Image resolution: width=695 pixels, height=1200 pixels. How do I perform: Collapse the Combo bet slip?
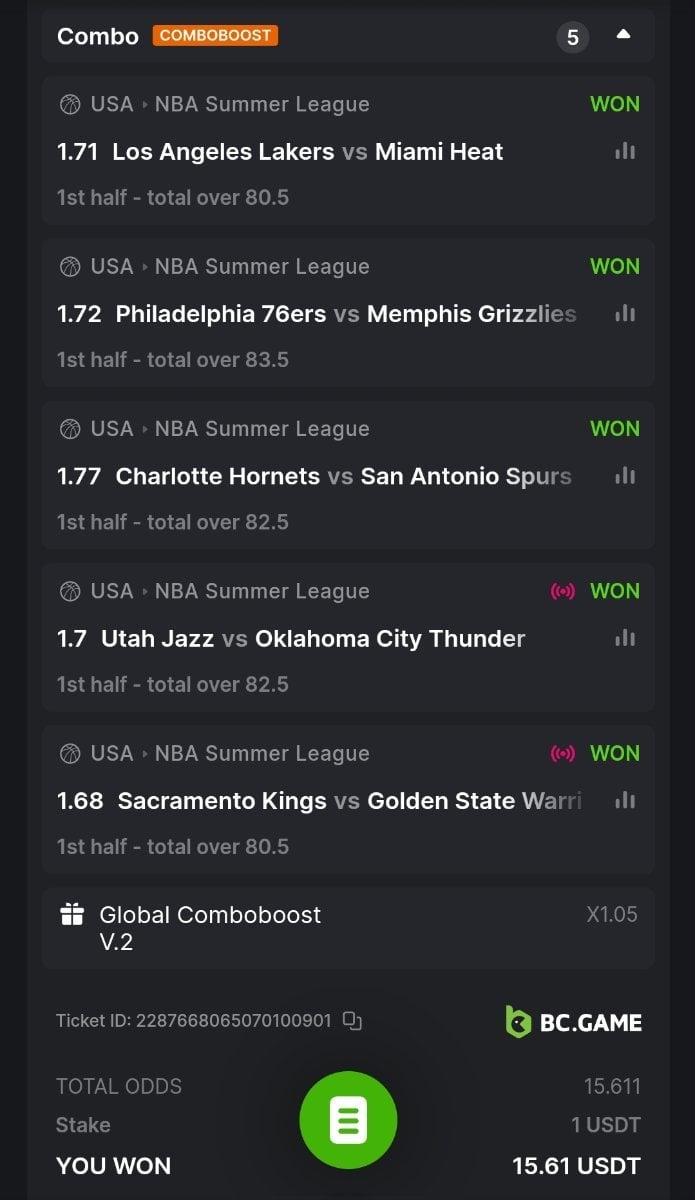(x=623, y=35)
